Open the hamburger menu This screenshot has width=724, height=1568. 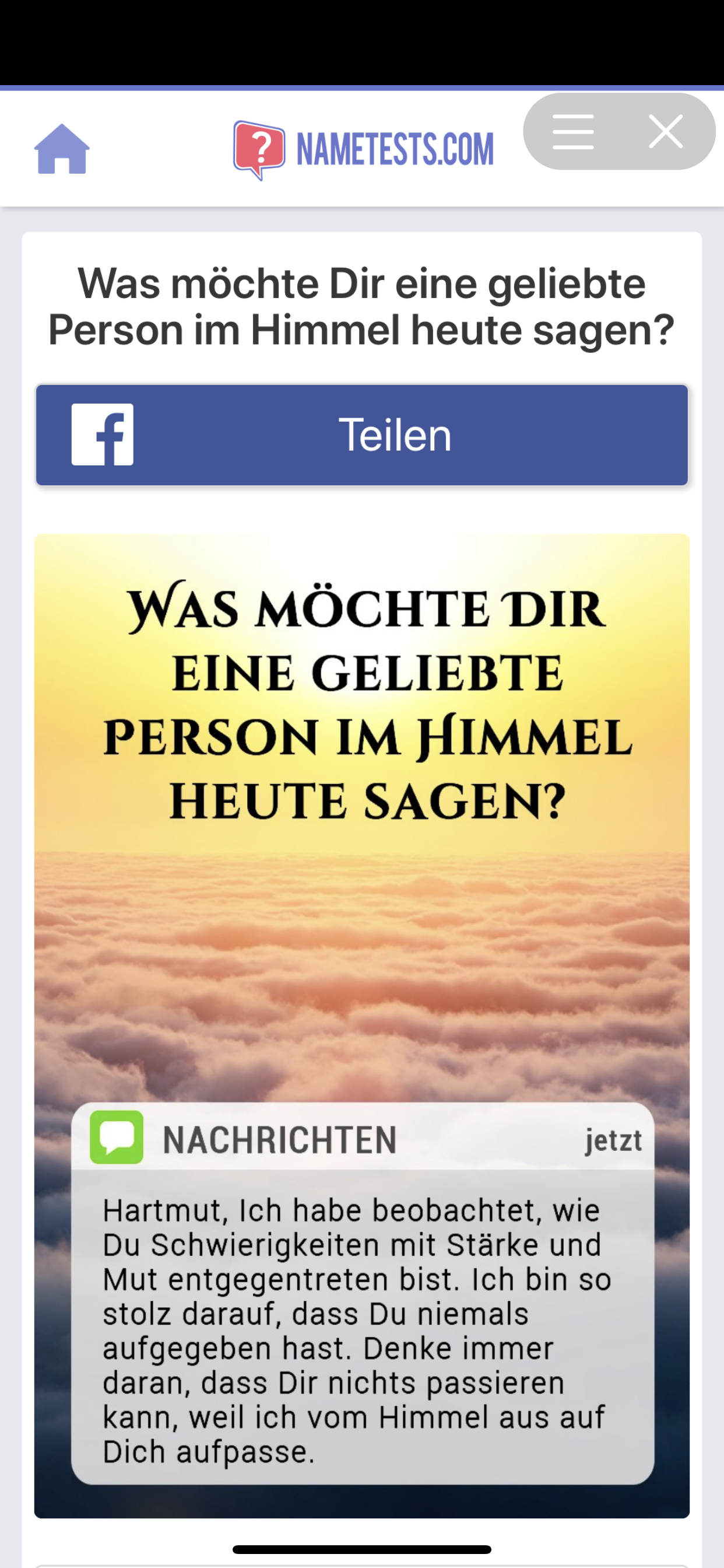572,131
